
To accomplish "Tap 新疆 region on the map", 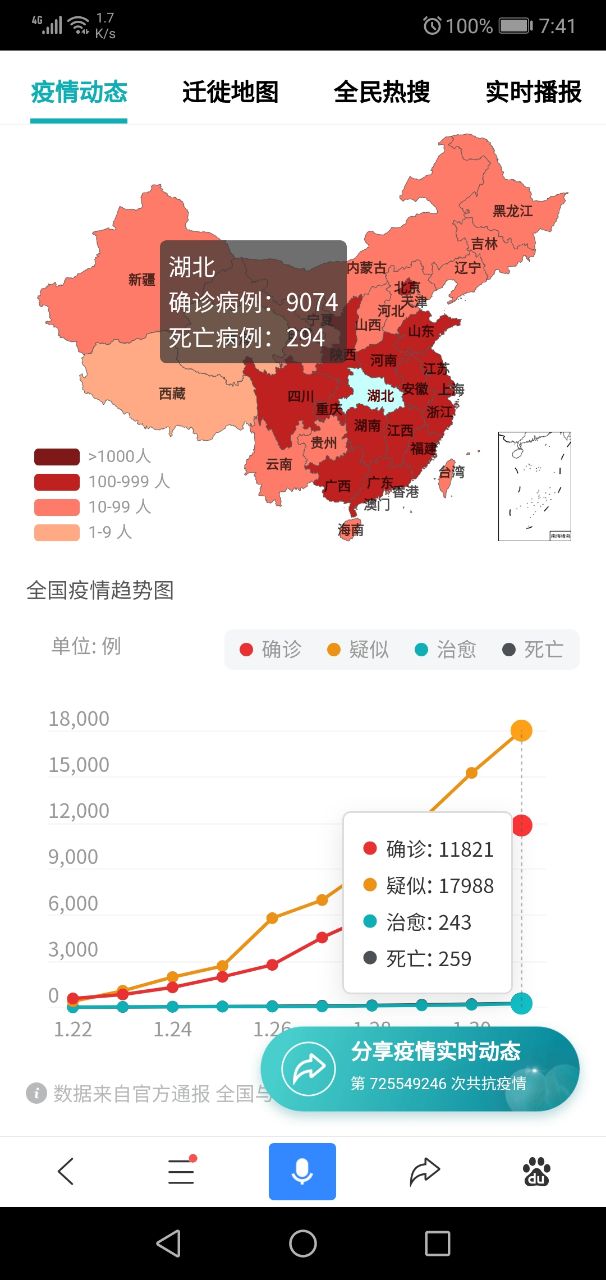I will pos(141,280).
